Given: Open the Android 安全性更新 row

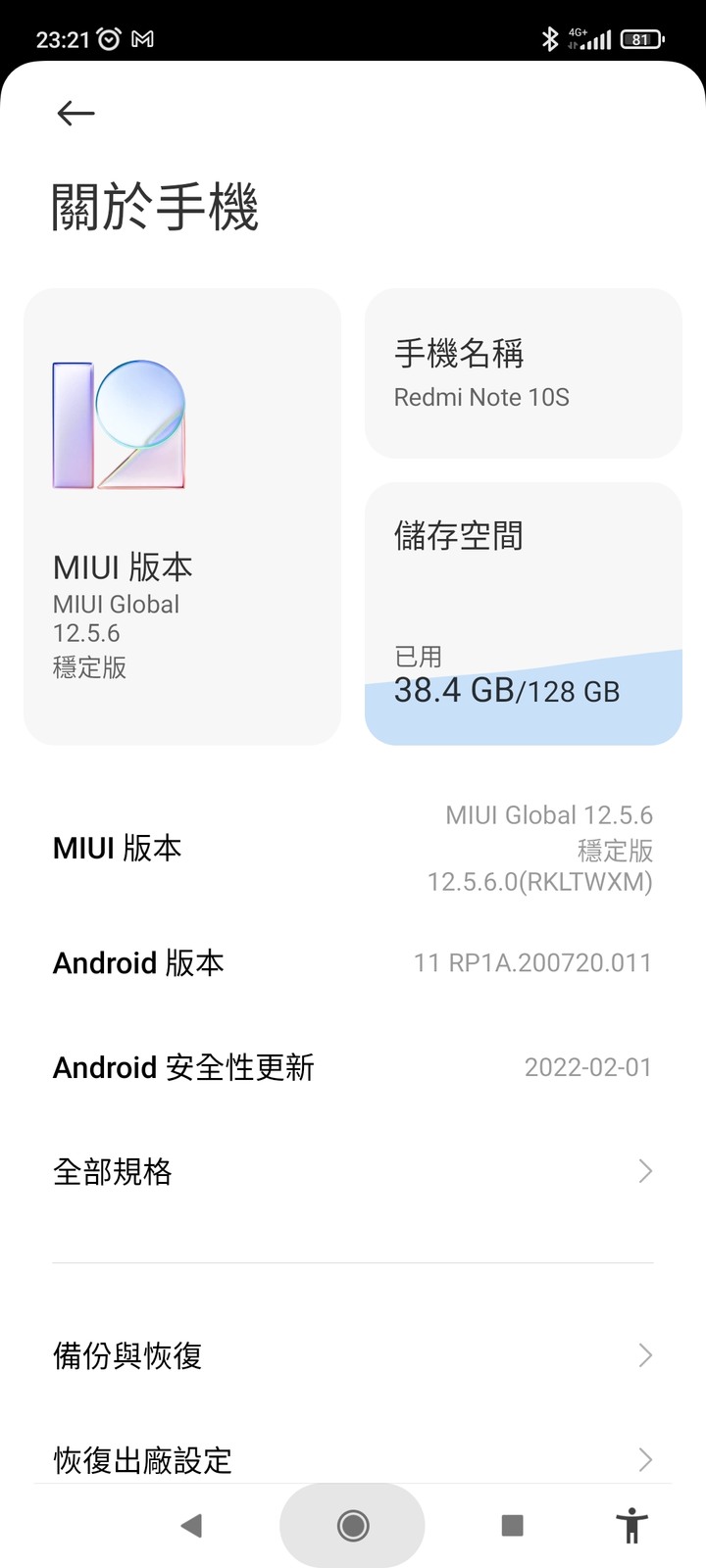Looking at the screenshot, I should pos(353,1067).
